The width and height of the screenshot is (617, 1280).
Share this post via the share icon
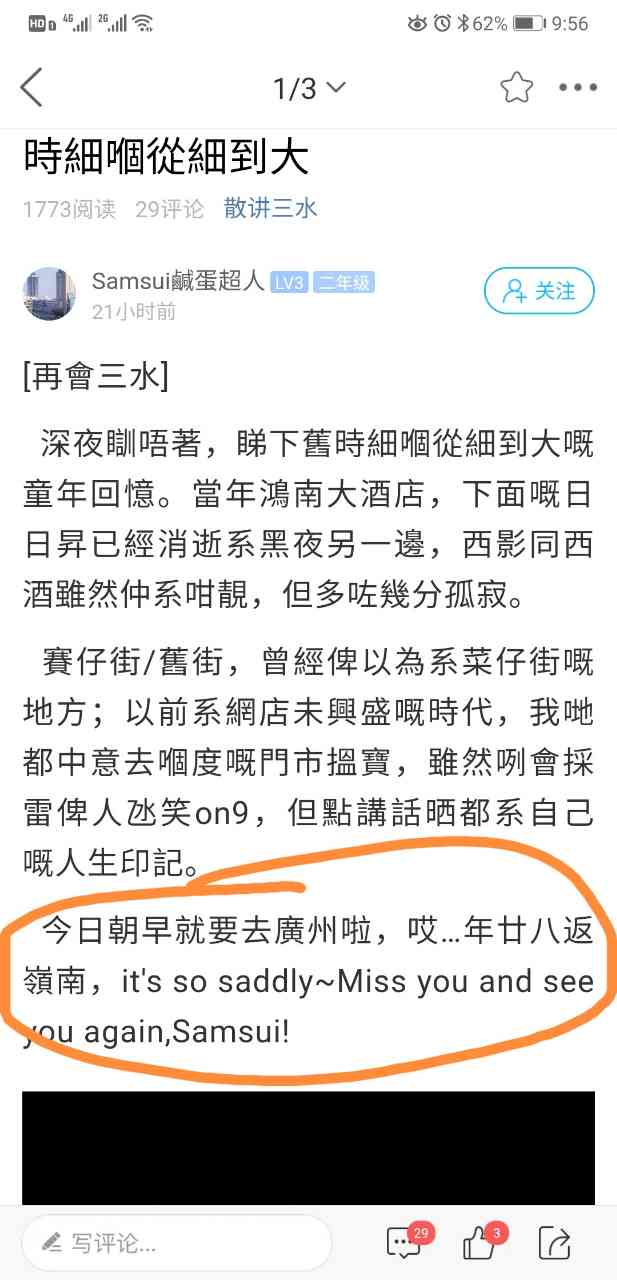click(554, 1243)
